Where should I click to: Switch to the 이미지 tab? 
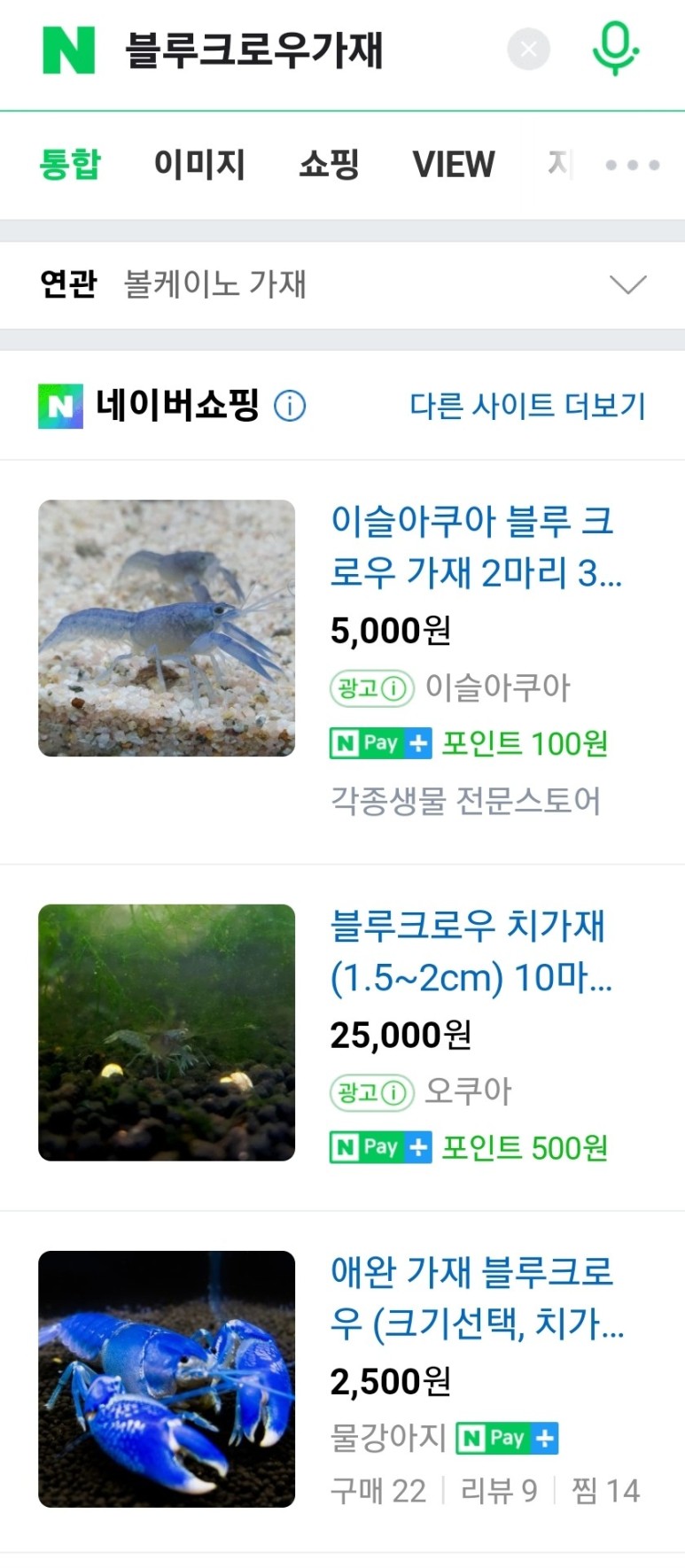point(199,164)
